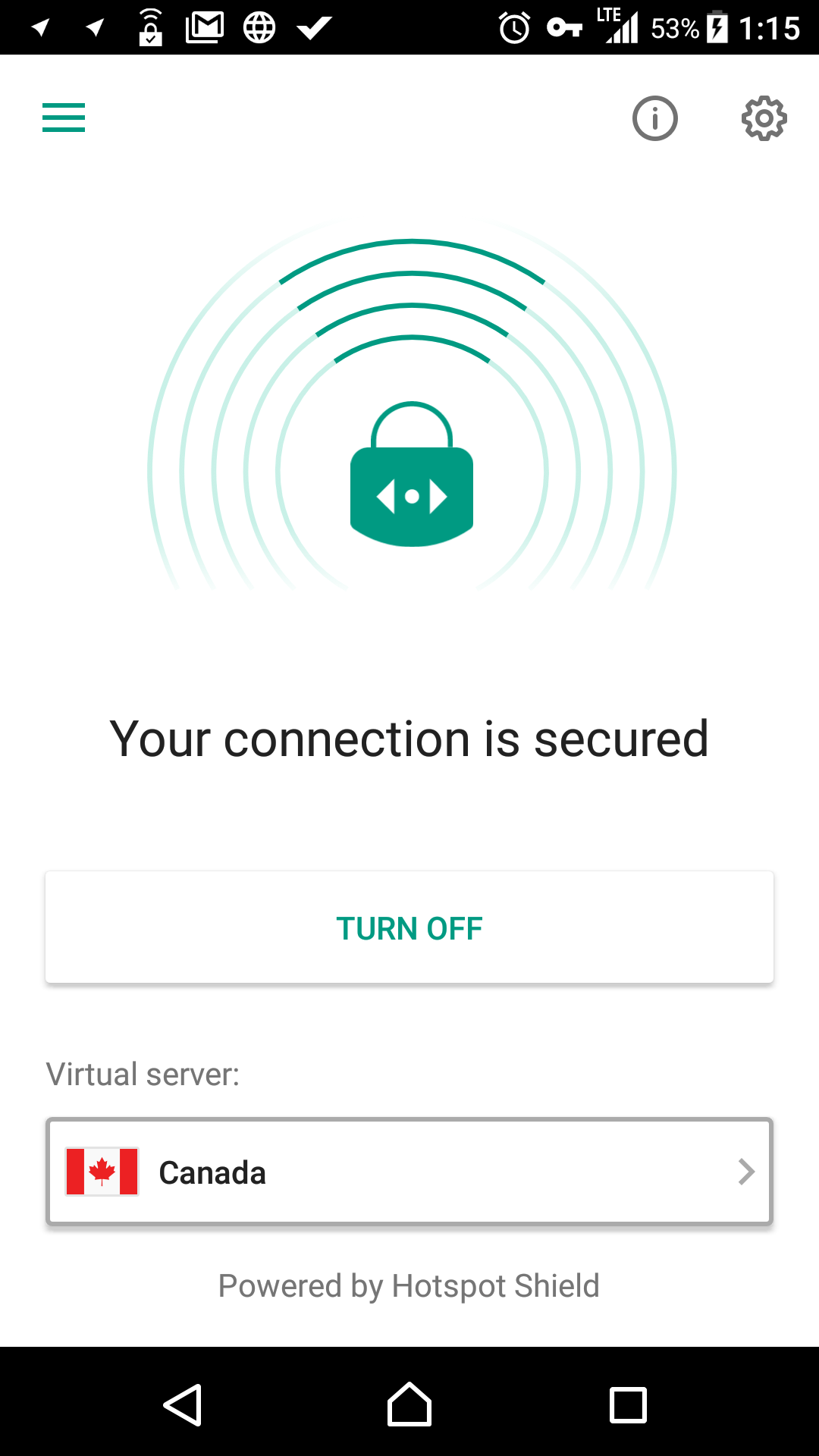
Task: Tap the system back button
Action: click(183, 1405)
